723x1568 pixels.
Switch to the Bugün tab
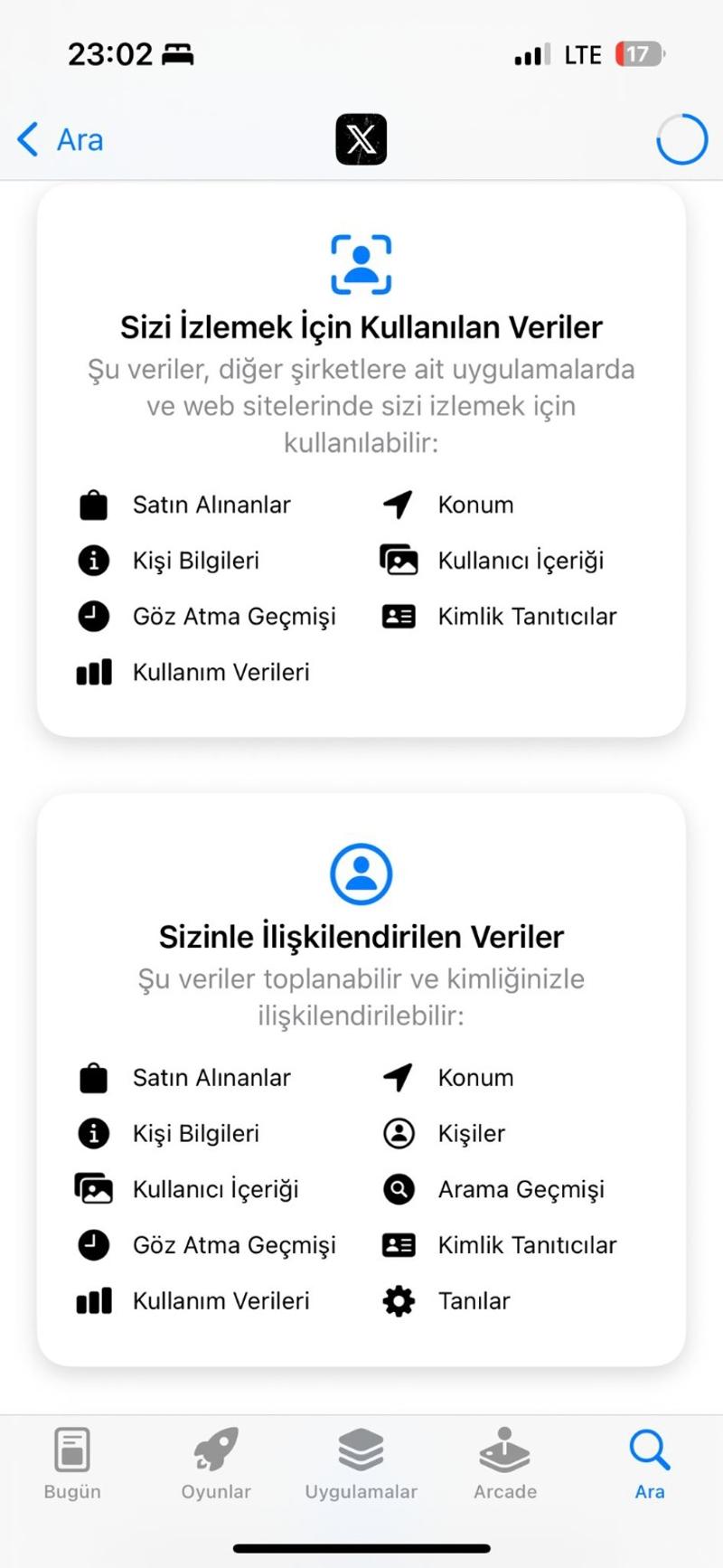[x=72, y=1464]
